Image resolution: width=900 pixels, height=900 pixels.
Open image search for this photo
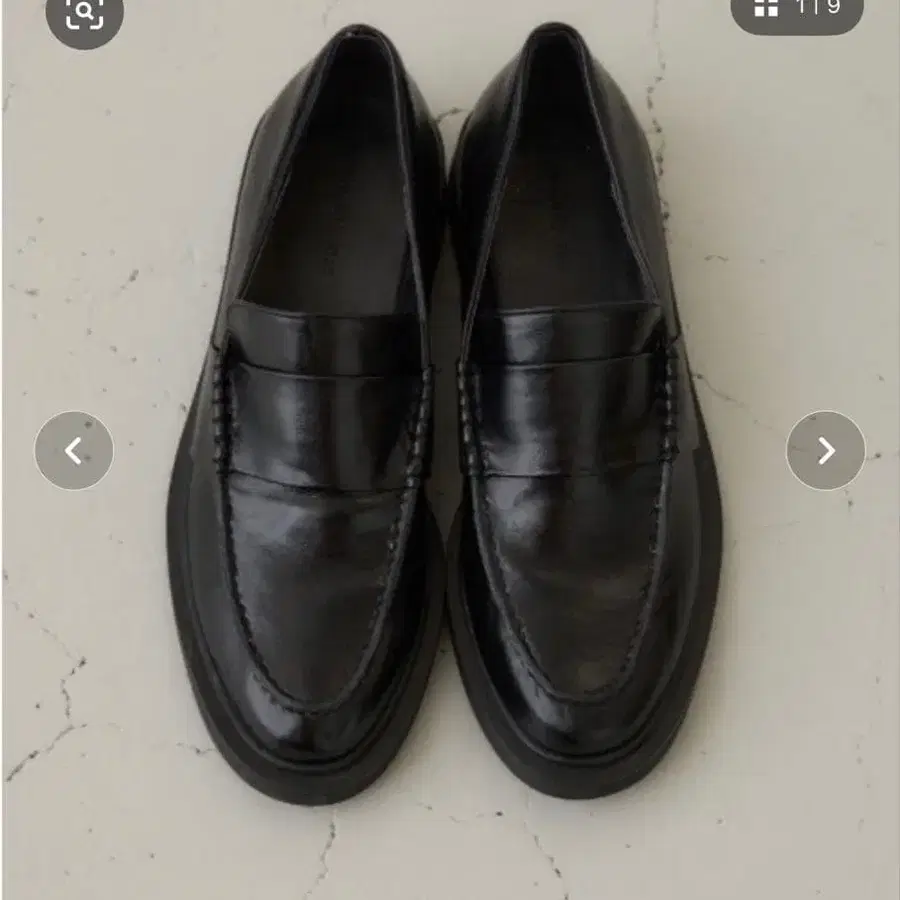(84, 14)
